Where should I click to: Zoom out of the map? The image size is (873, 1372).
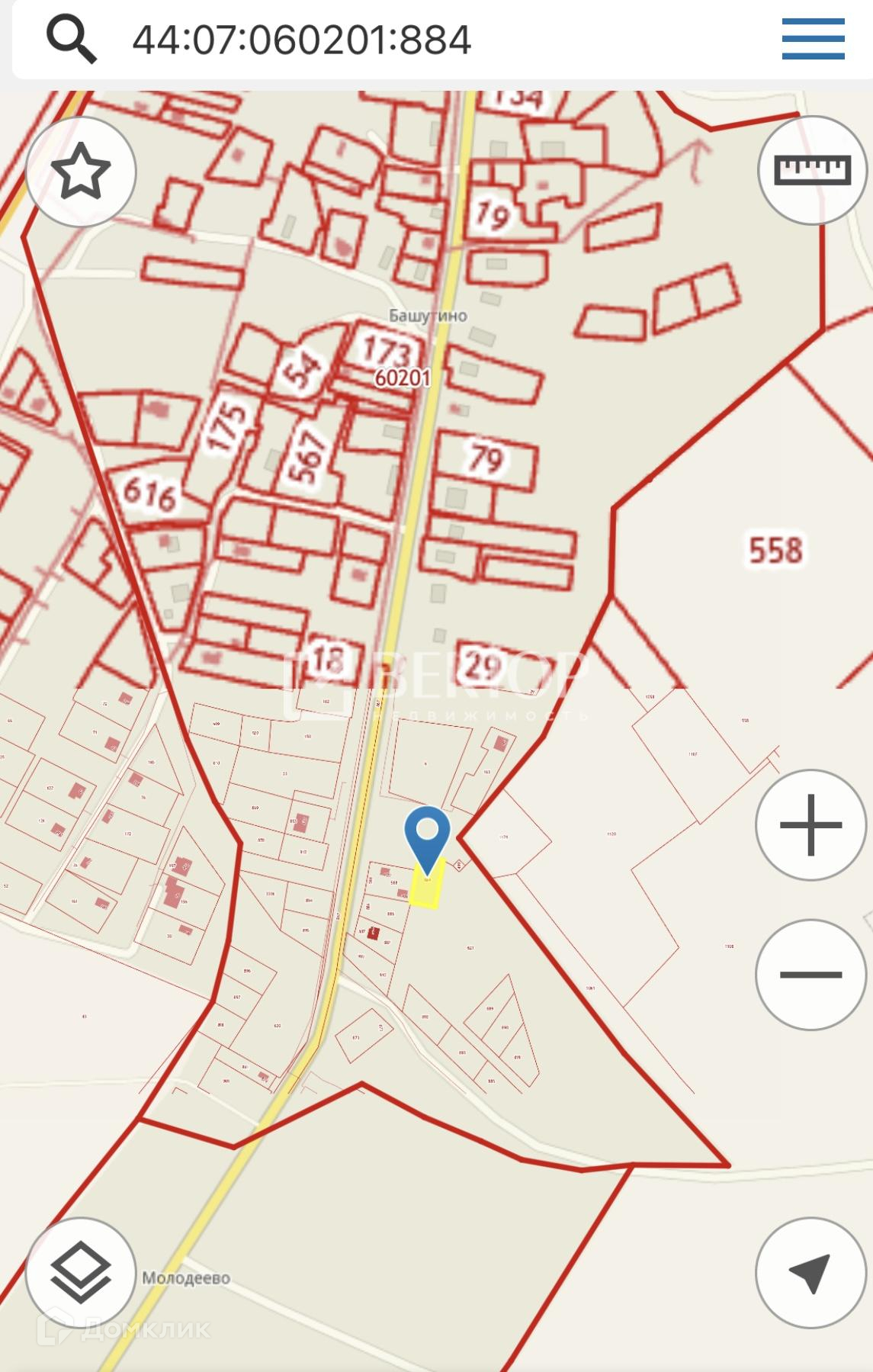810,975
